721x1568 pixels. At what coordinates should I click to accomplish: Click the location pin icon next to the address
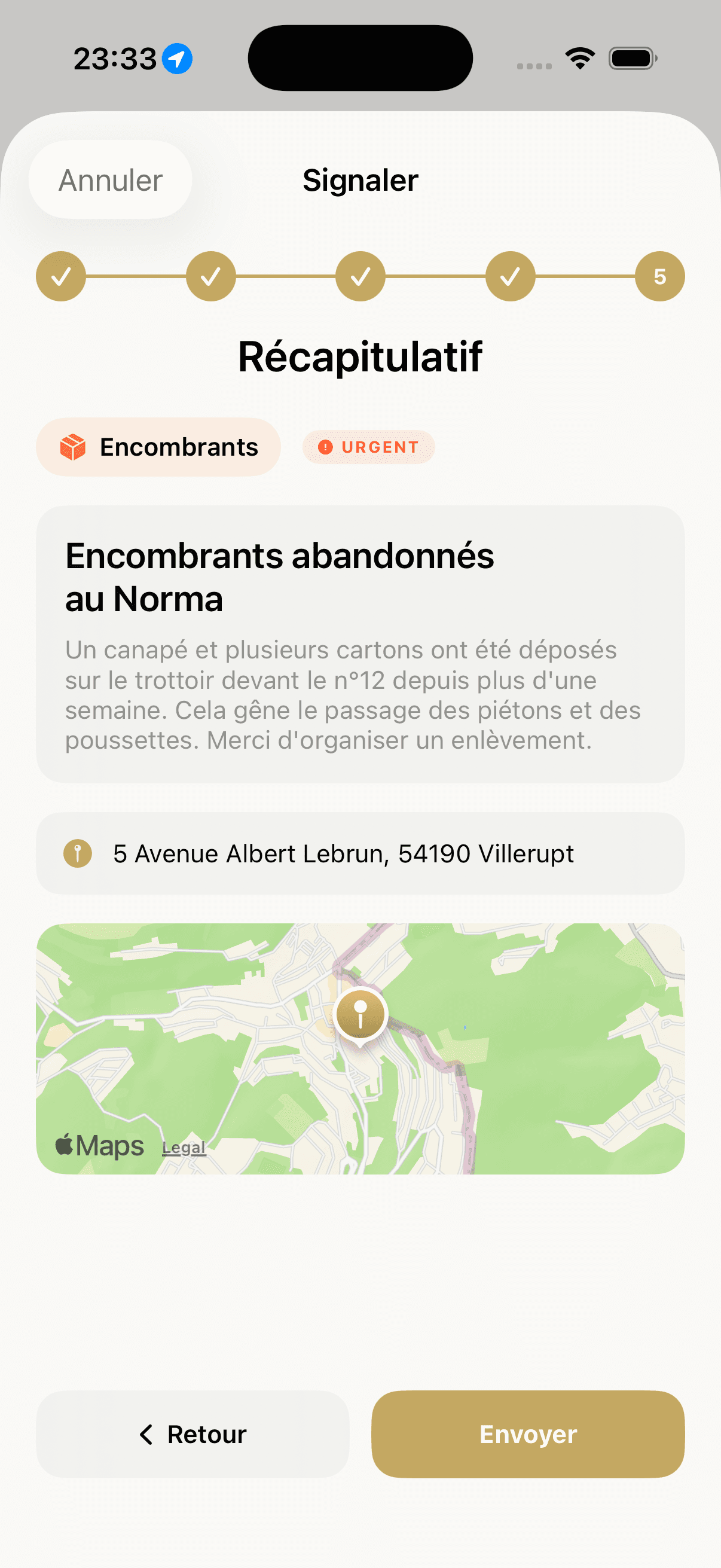point(77,853)
